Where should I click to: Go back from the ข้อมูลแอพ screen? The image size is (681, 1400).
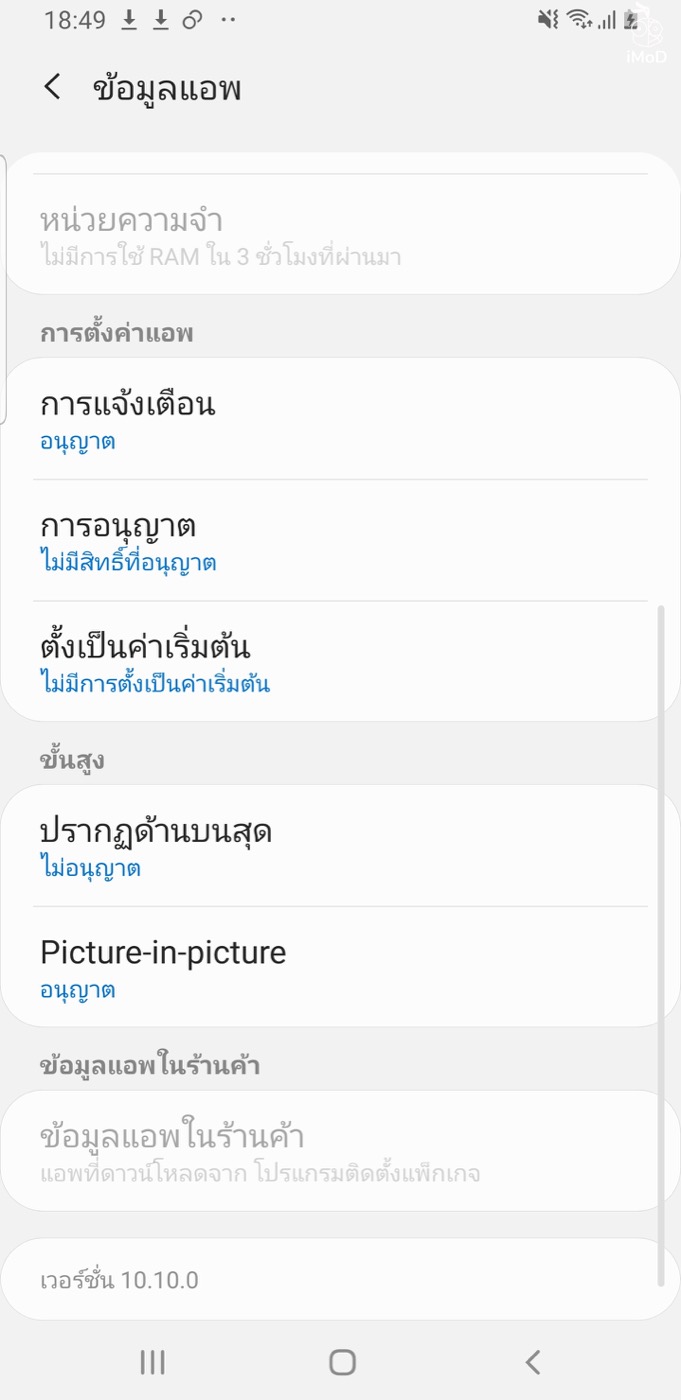point(53,87)
